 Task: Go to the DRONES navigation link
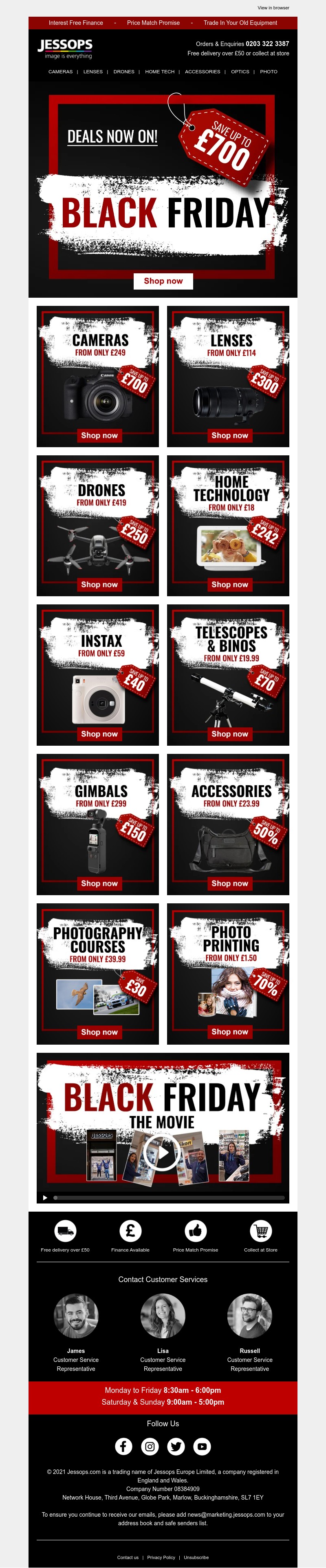pyautogui.click(x=124, y=72)
